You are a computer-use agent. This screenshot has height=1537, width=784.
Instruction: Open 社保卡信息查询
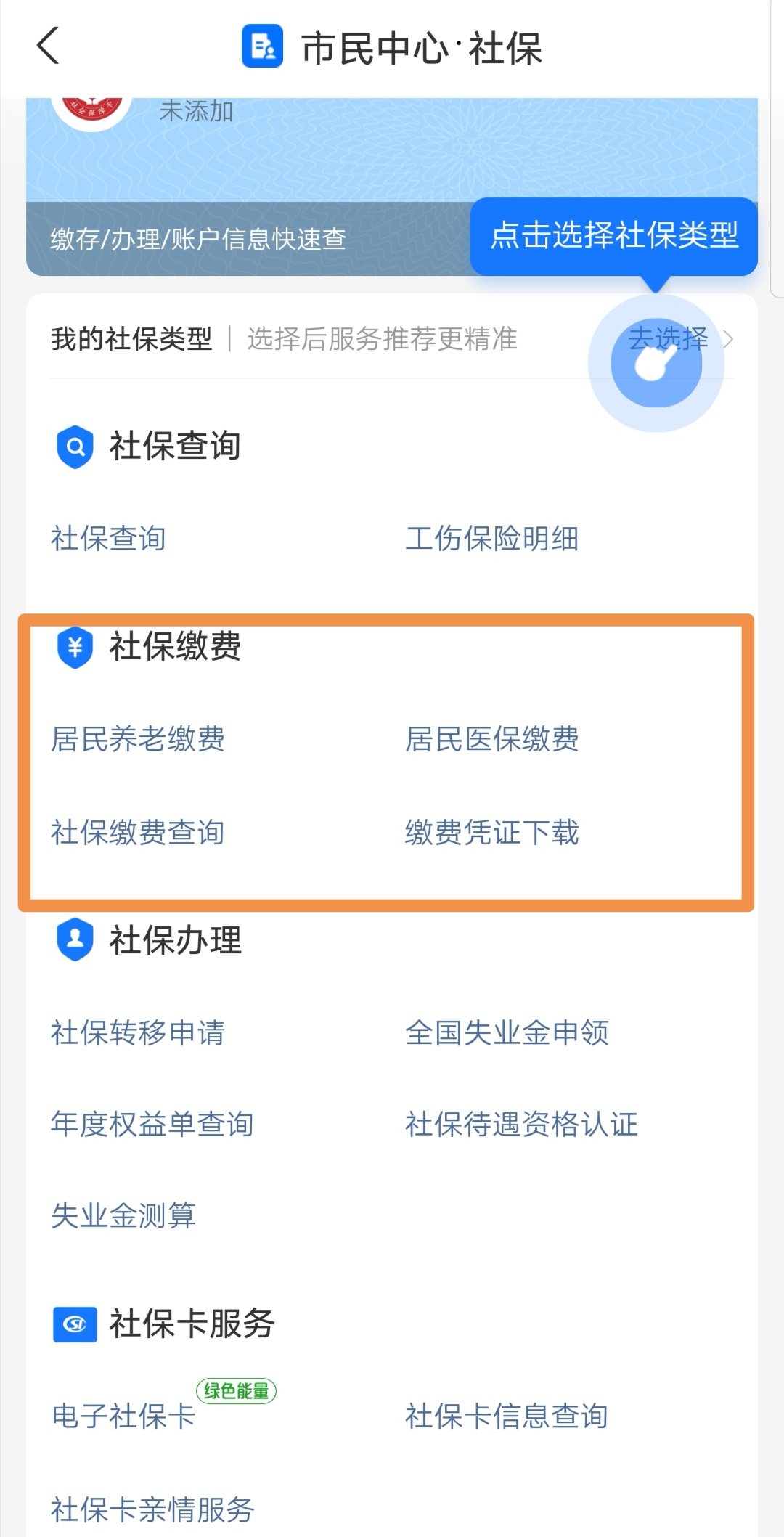pyautogui.click(x=507, y=1416)
